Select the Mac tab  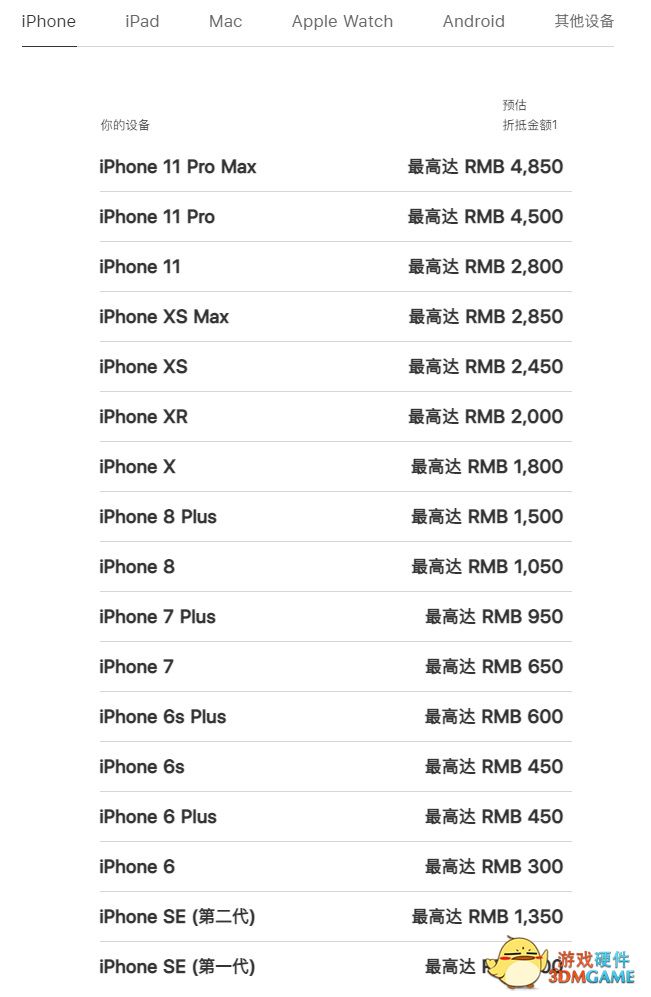tap(225, 21)
